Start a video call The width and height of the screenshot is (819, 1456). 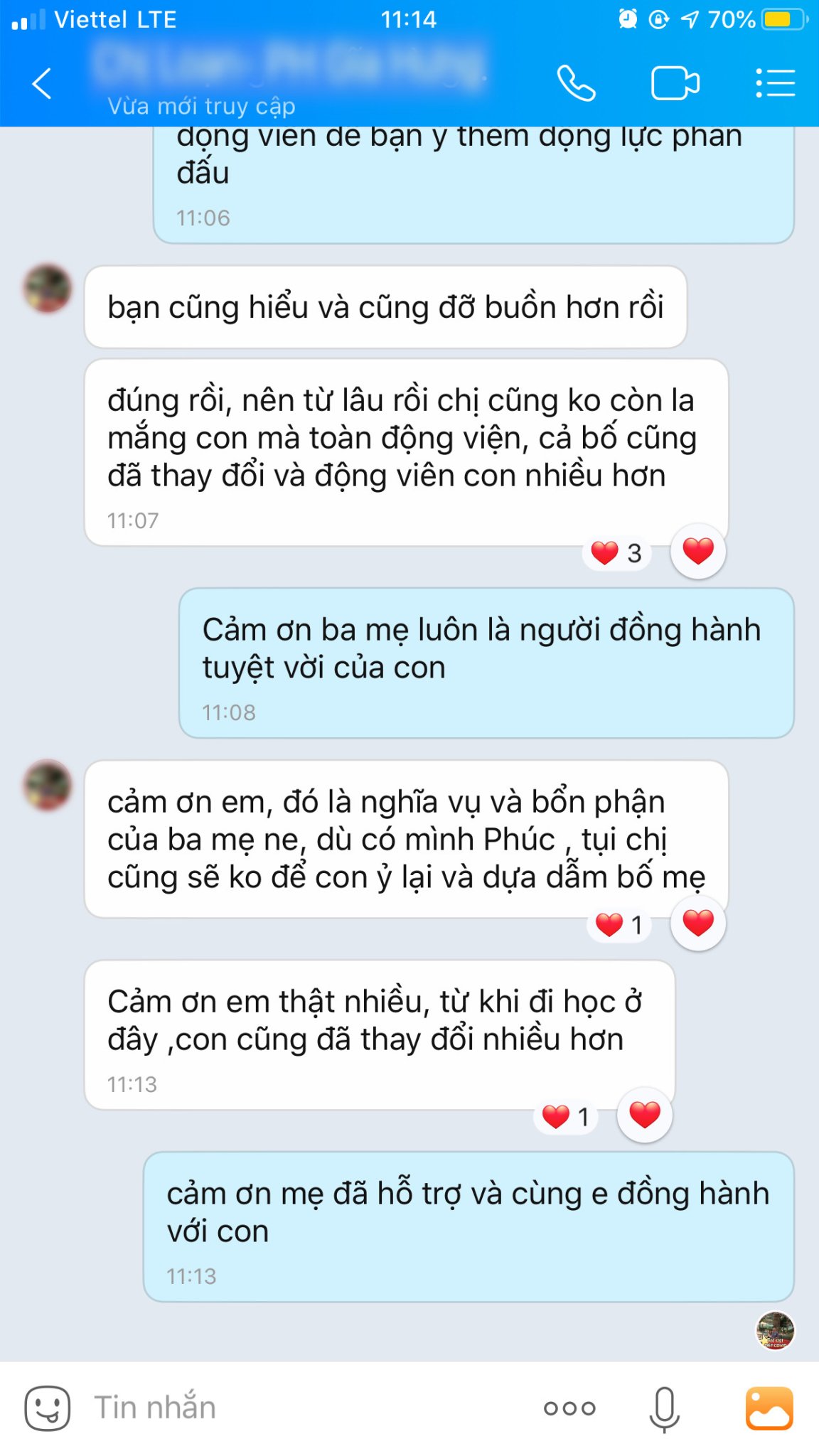[675, 83]
